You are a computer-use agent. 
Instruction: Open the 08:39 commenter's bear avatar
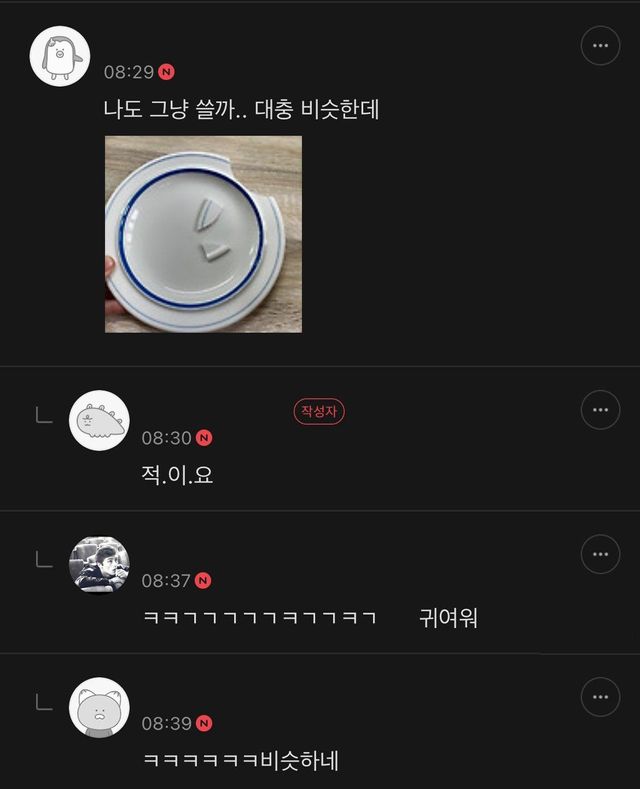(99, 708)
